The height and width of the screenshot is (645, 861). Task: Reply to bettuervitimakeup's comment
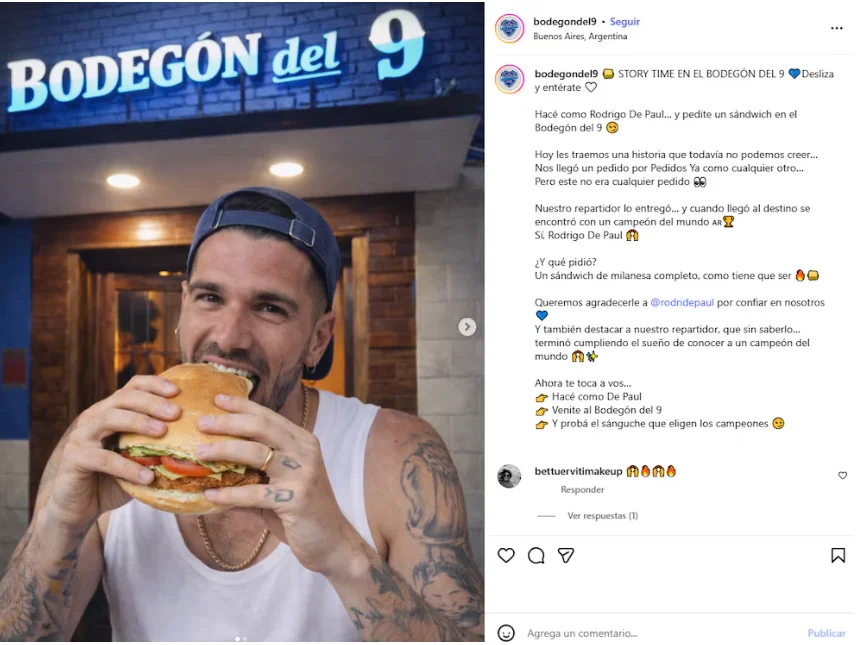(x=582, y=490)
